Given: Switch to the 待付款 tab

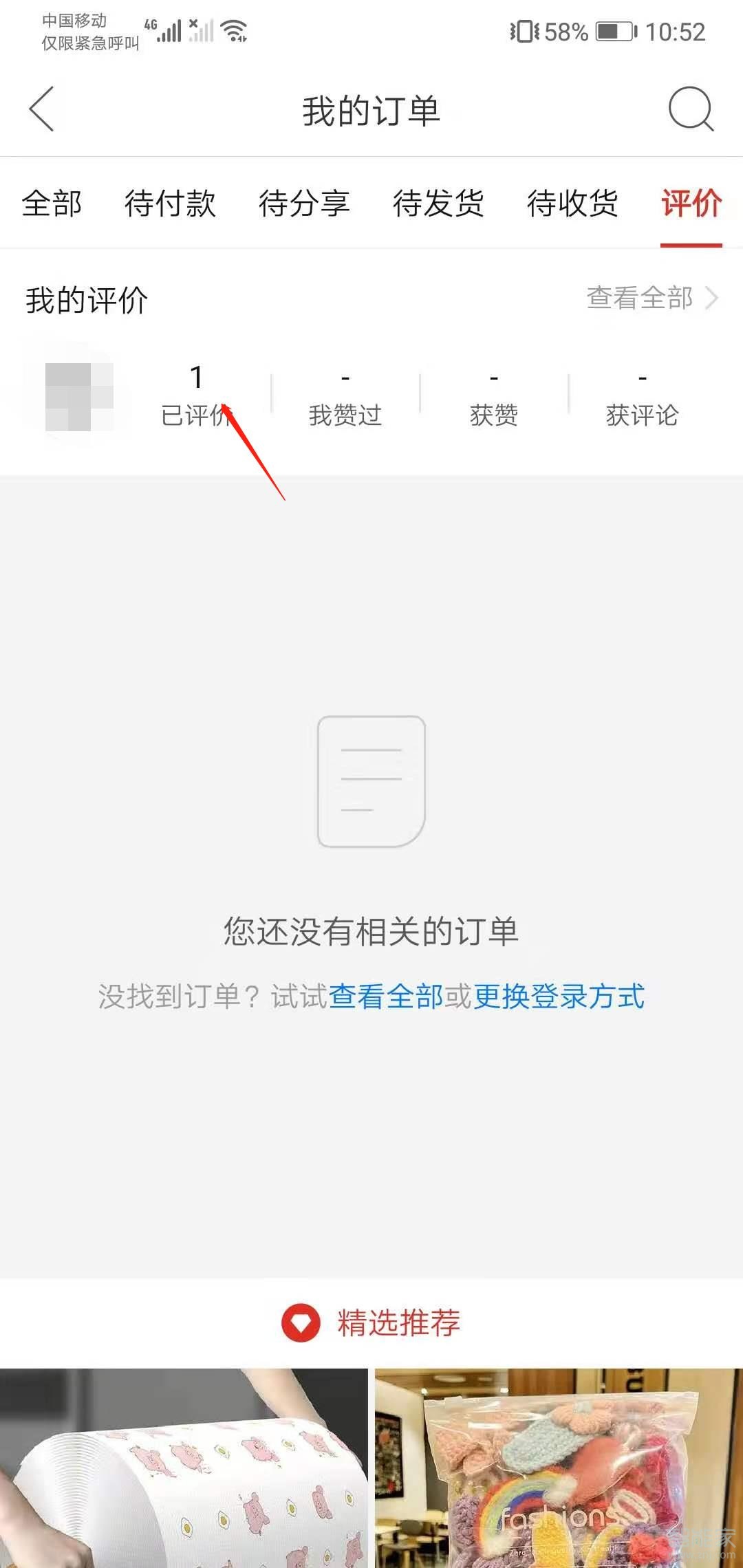Looking at the screenshot, I should (170, 204).
